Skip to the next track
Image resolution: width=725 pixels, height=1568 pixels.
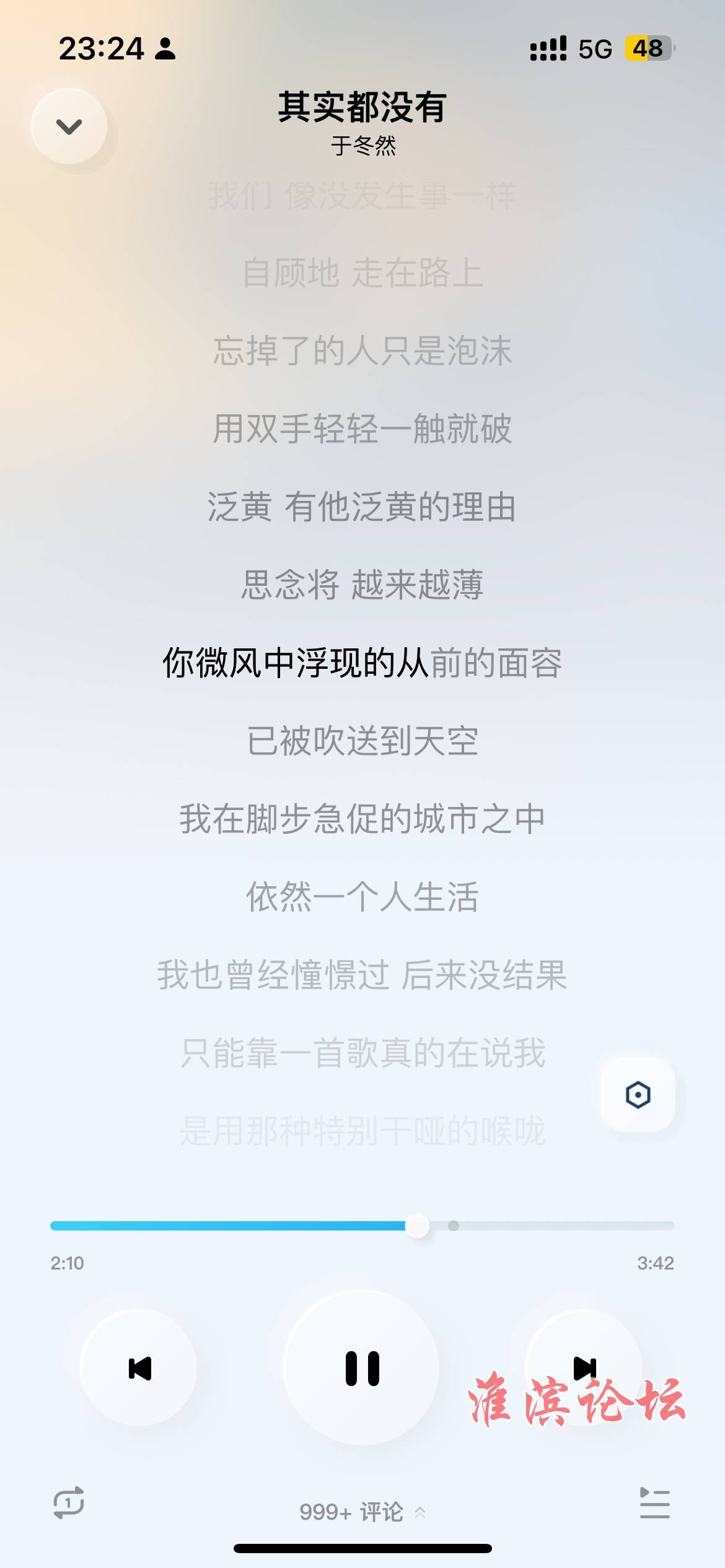[584, 1367]
